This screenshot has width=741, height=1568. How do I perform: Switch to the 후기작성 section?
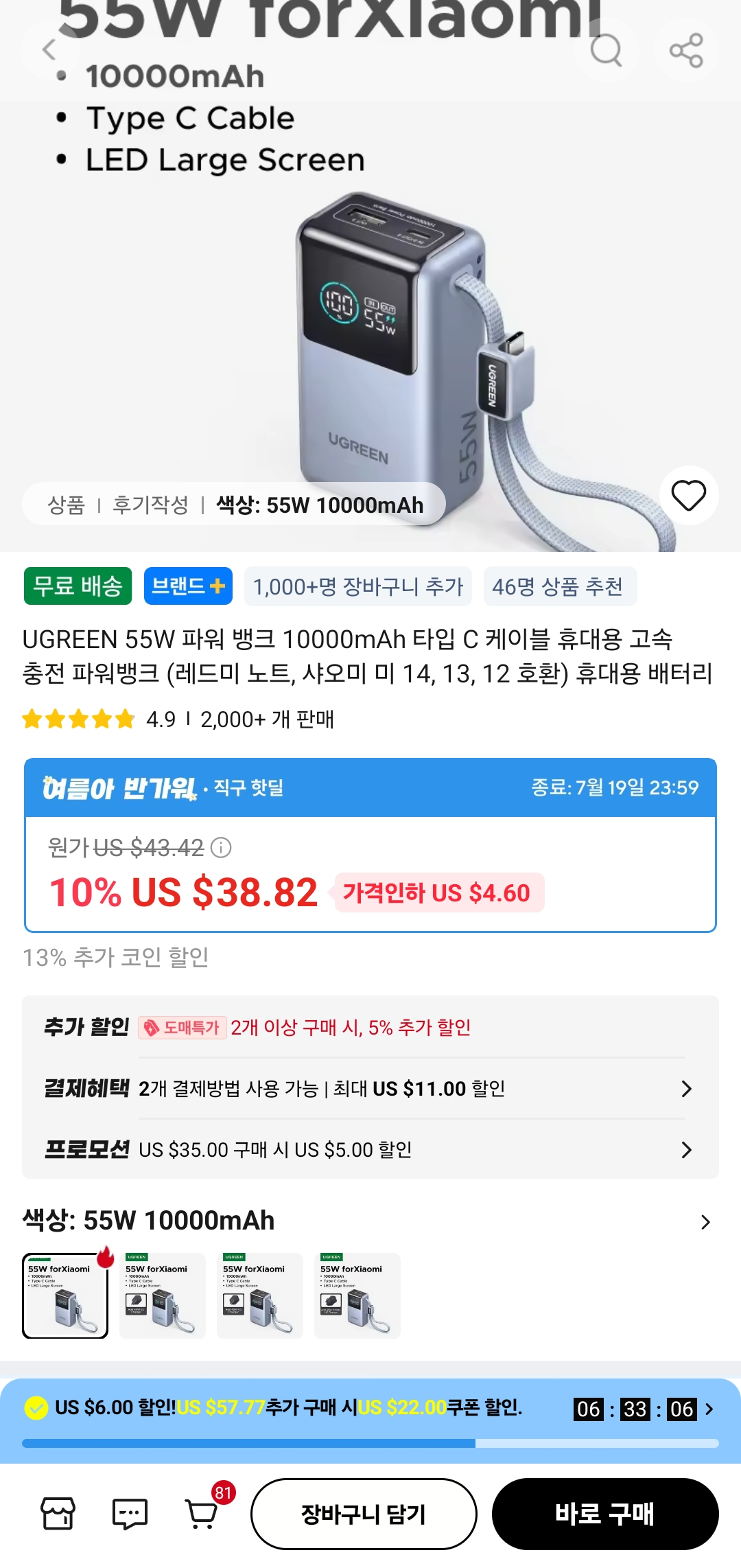[150, 505]
